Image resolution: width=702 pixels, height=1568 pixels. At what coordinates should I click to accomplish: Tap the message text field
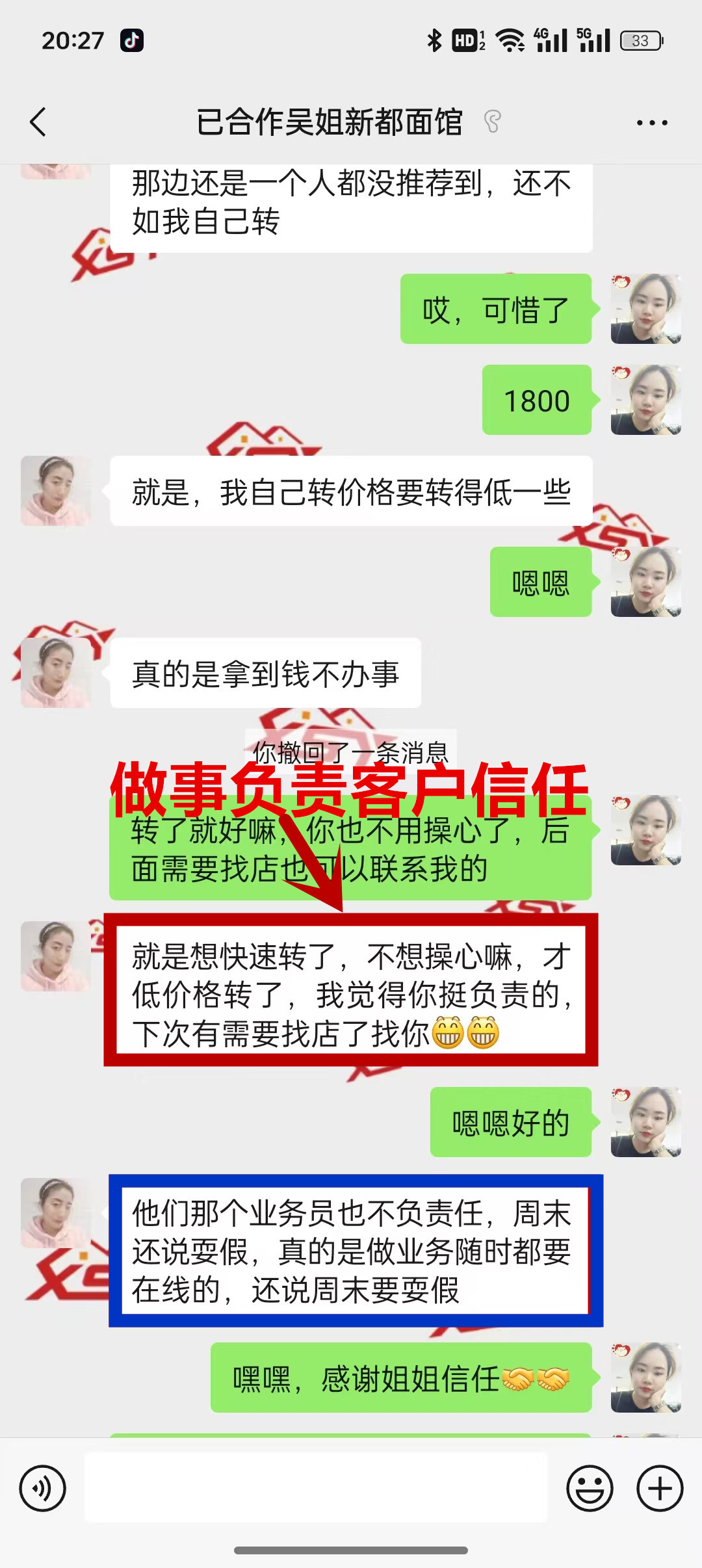tap(316, 1487)
